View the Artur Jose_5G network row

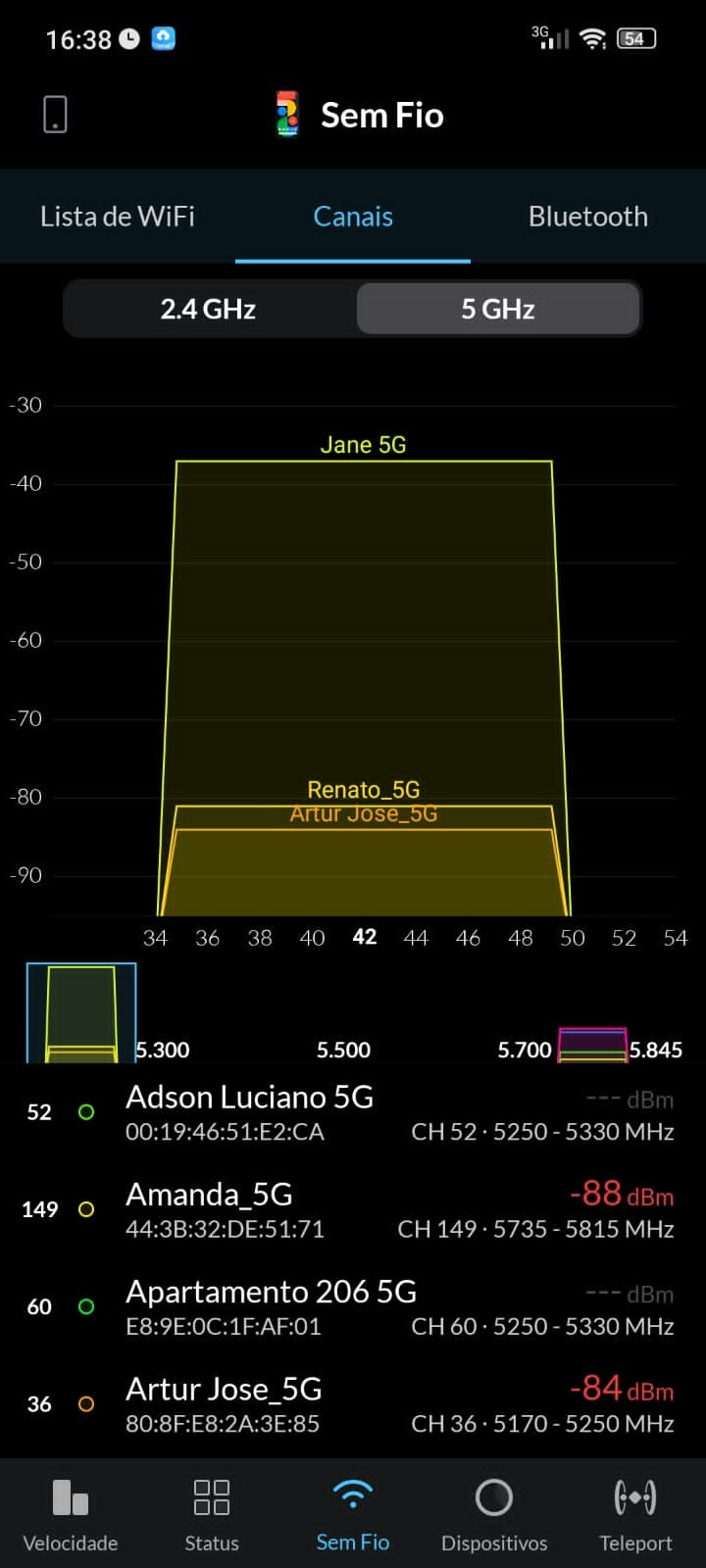click(353, 1403)
